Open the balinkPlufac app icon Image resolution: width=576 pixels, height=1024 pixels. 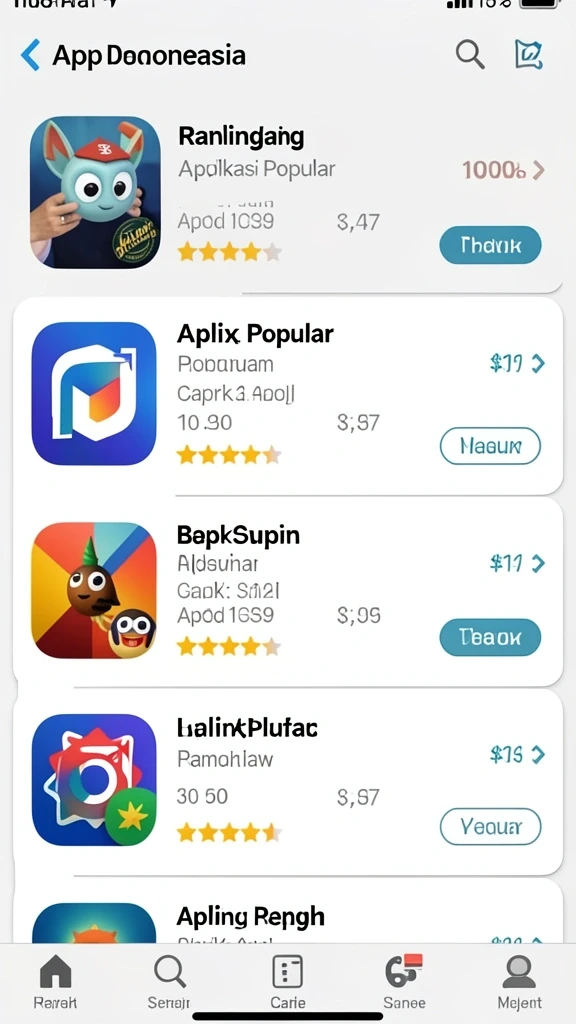[94, 780]
